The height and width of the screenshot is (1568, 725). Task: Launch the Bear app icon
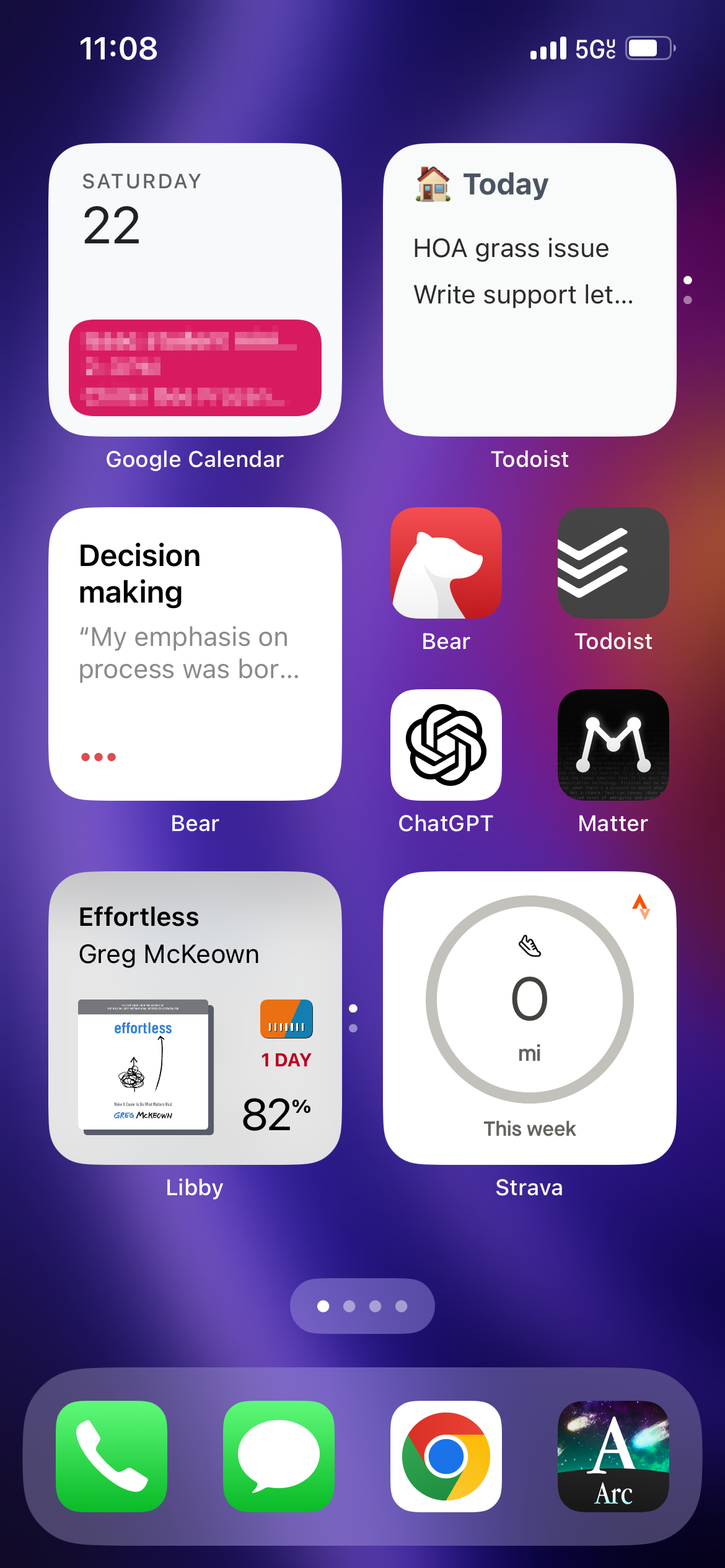[x=446, y=563]
